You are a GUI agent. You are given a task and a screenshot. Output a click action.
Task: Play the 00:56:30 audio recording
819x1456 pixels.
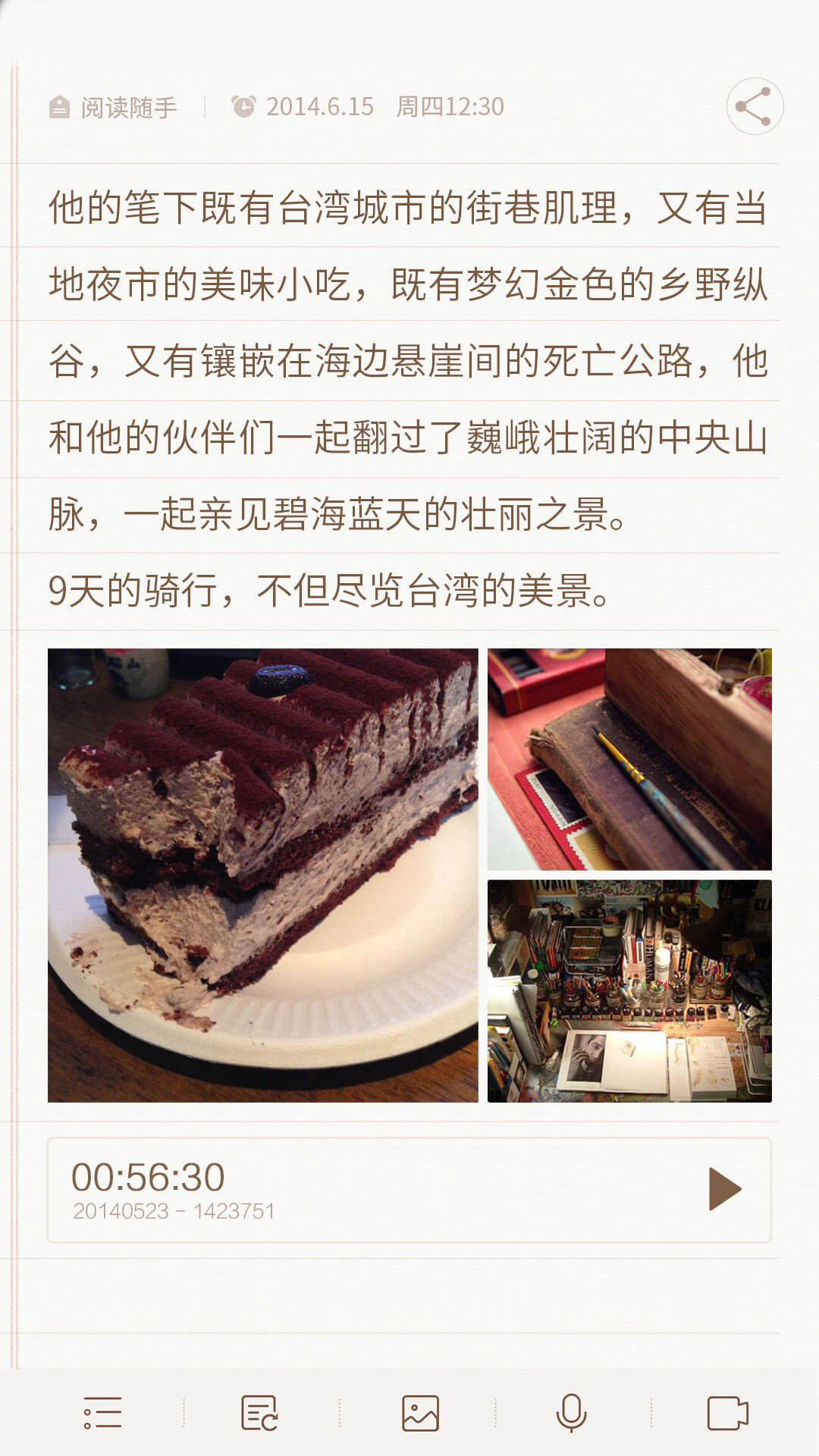pyautogui.click(x=724, y=1188)
